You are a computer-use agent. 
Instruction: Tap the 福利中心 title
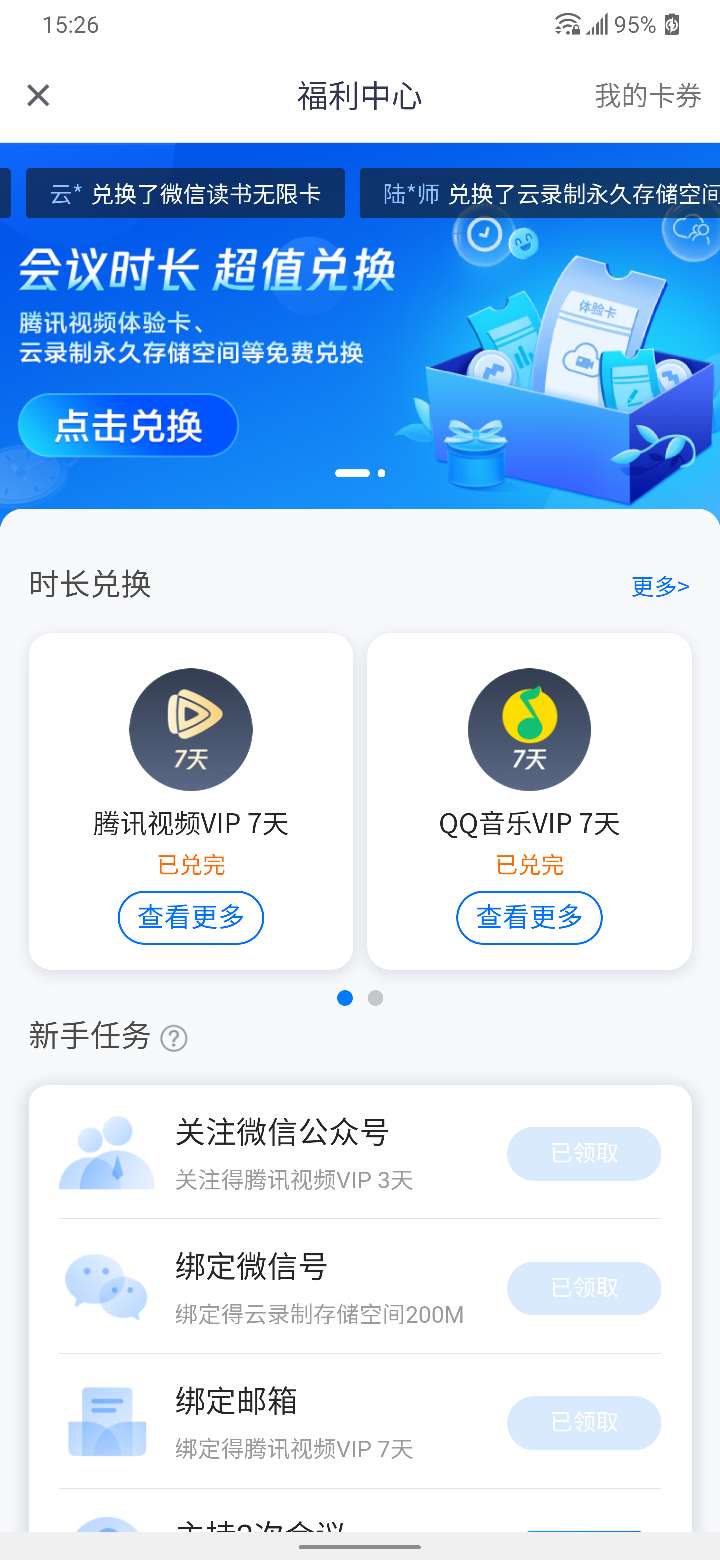point(360,95)
